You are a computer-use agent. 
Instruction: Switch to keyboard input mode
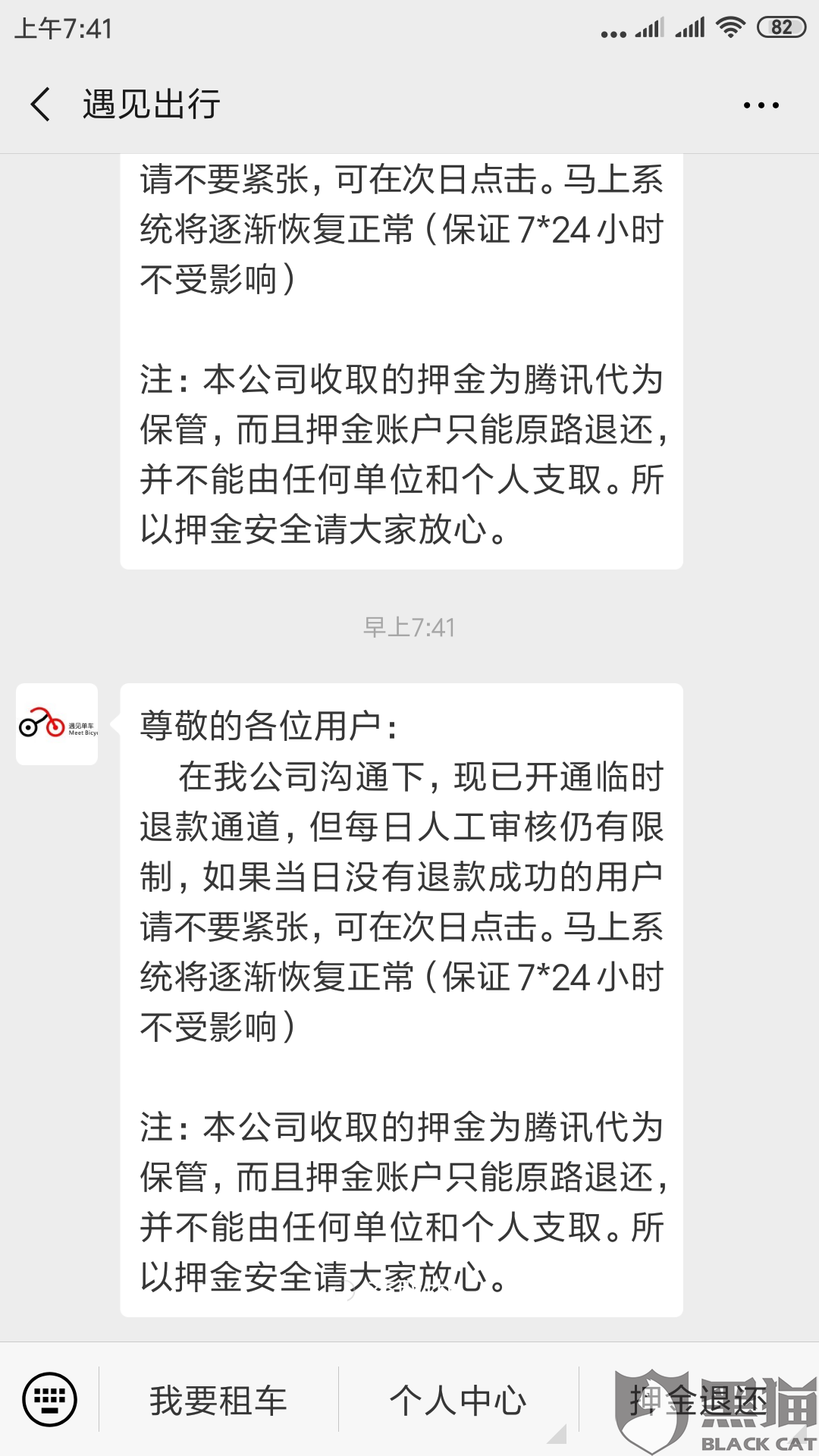(x=50, y=1399)
